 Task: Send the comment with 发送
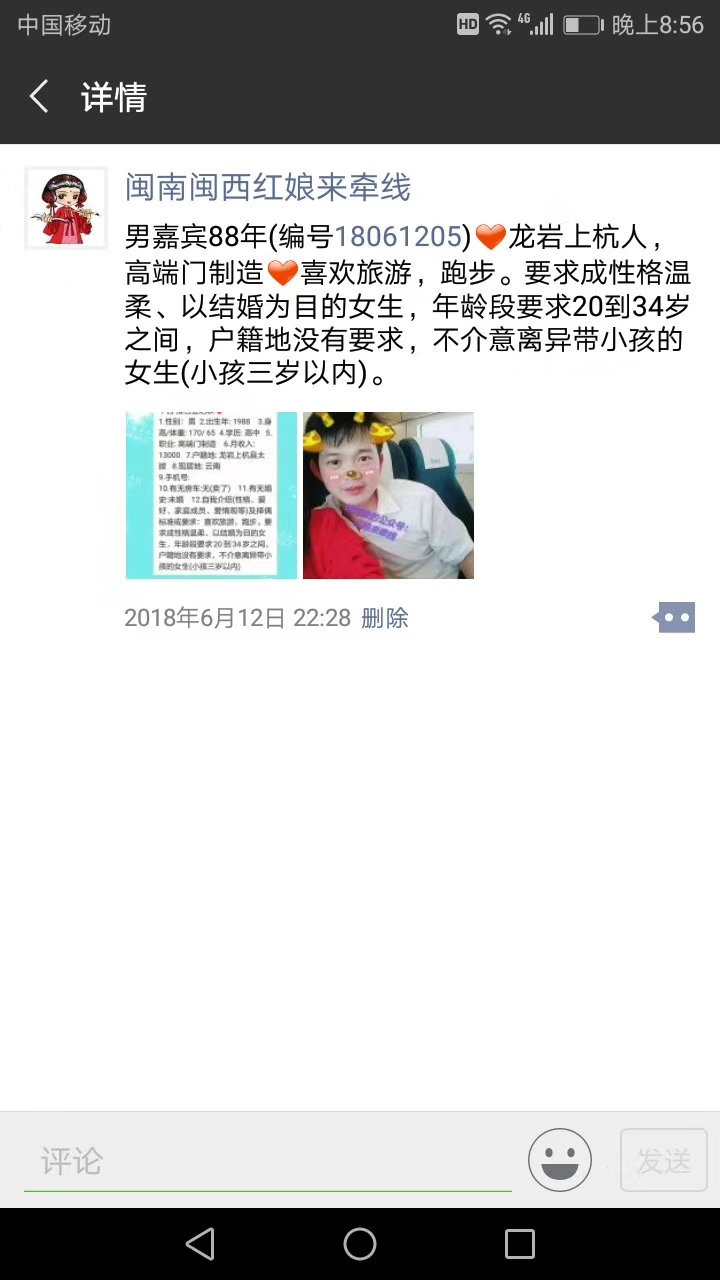pyautogui.click(x=664, y=1160)
